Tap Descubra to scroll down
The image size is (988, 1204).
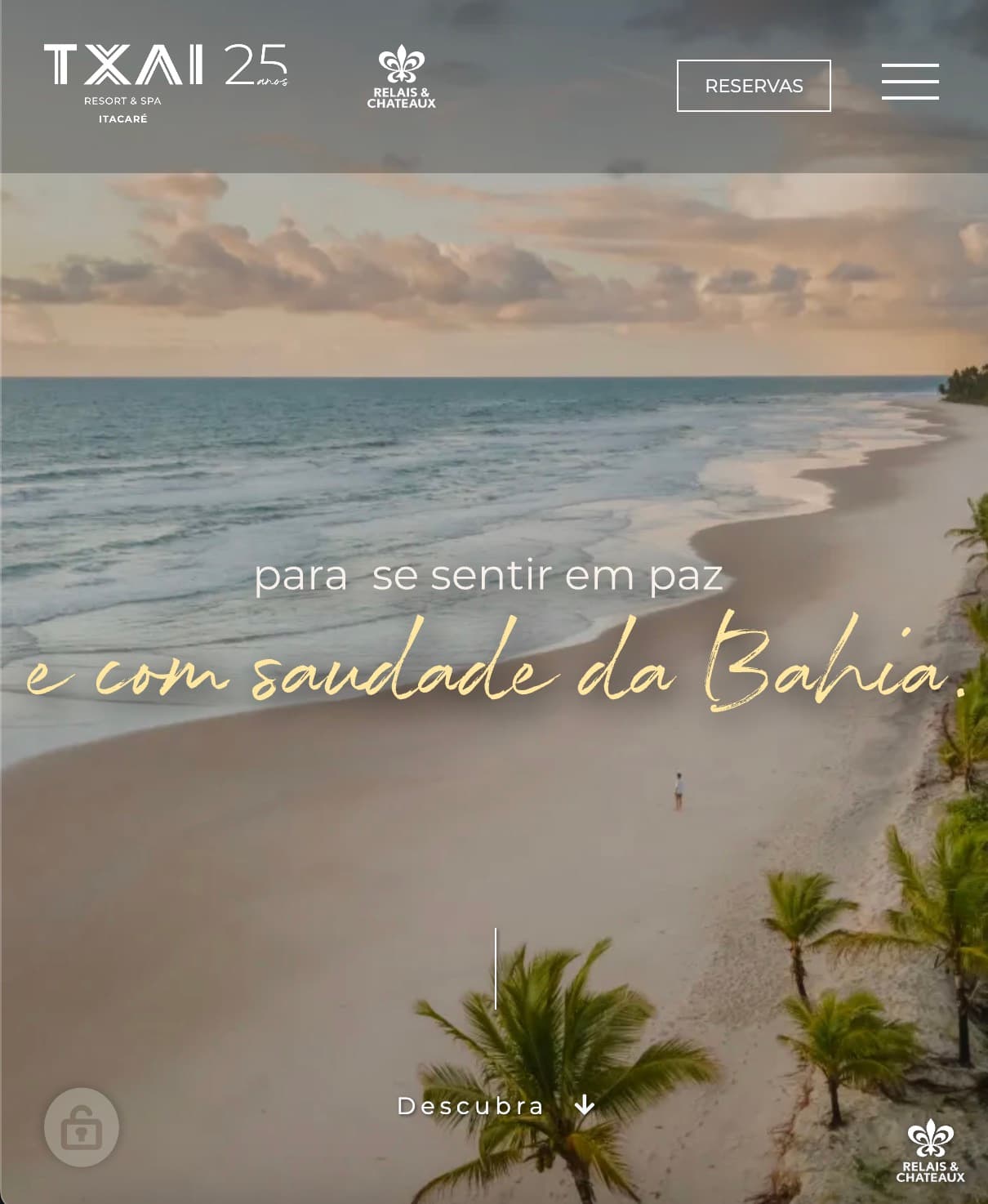tap(495, 1105)
